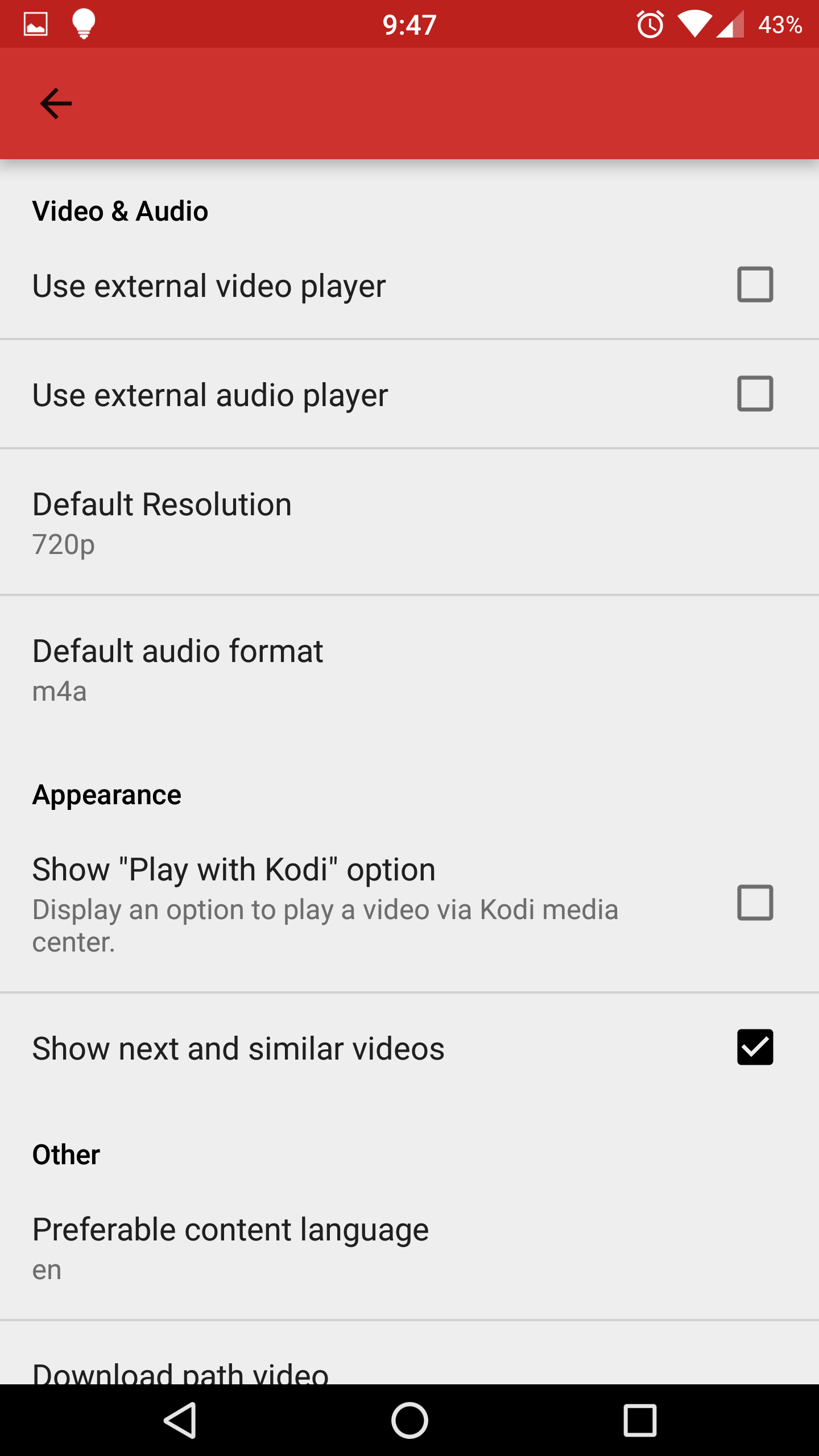Uncheck Show next and similar videos

(x=755, y=1047)
